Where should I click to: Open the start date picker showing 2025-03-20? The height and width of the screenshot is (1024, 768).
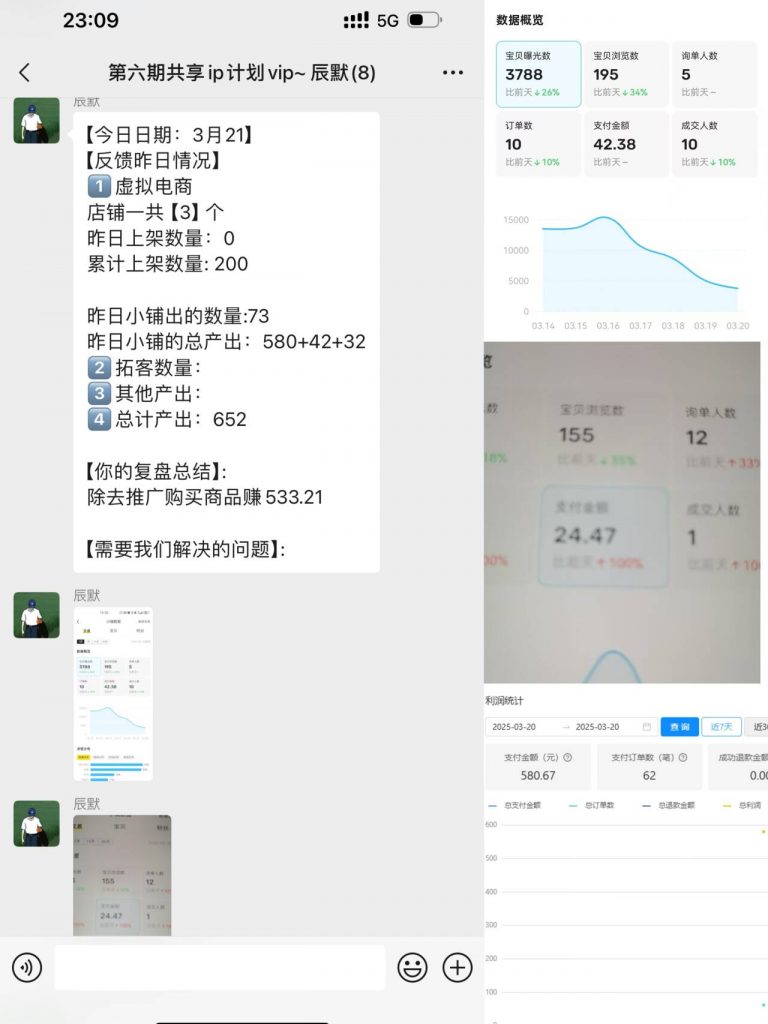(514, 726)
